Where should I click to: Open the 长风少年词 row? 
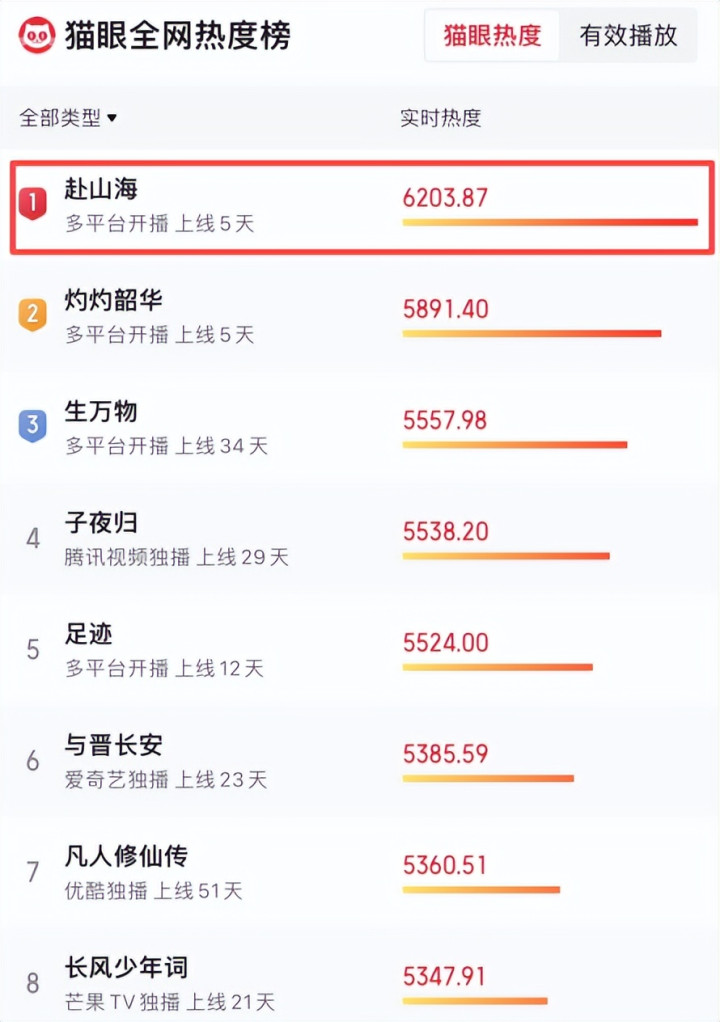(360, 982)
